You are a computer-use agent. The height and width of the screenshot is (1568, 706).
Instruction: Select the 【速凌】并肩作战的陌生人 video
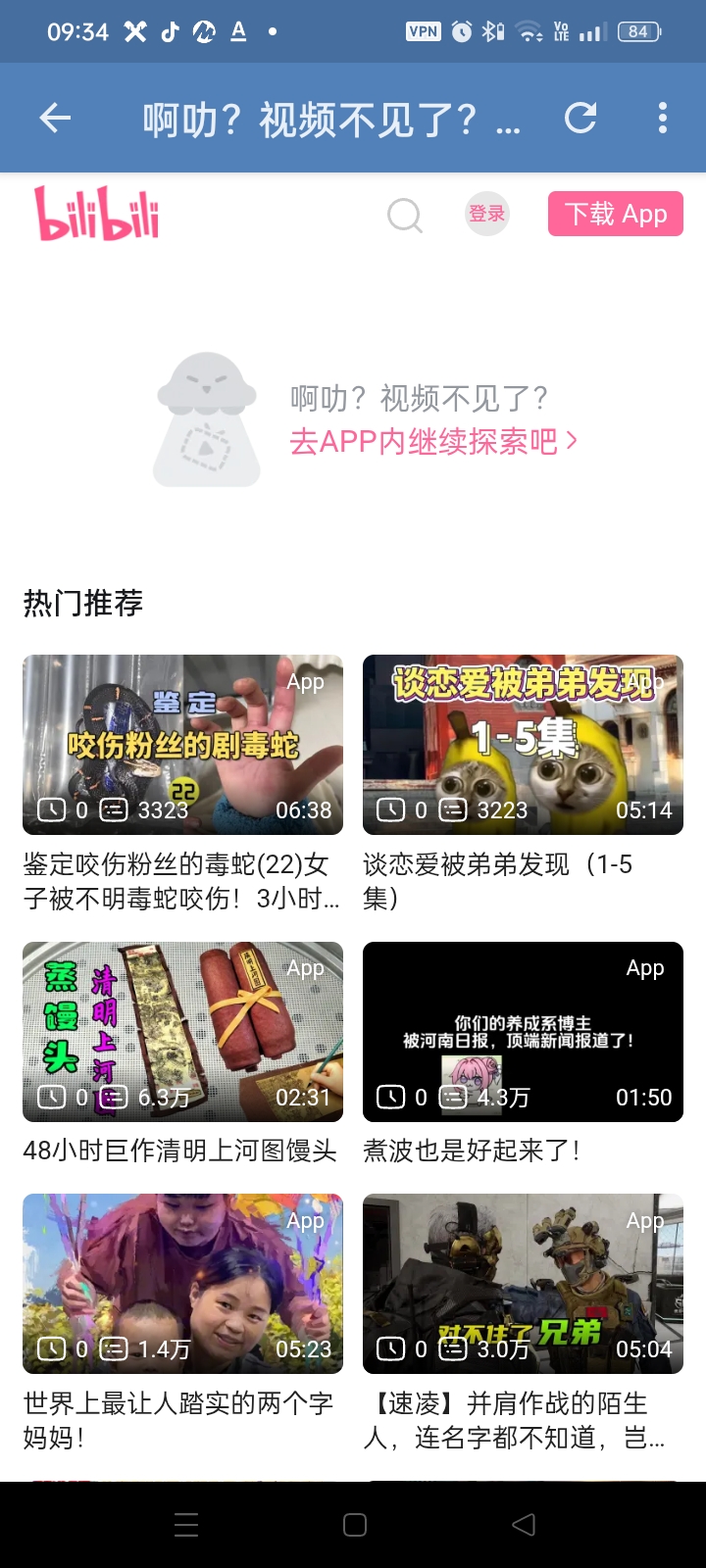(523, 1284)
